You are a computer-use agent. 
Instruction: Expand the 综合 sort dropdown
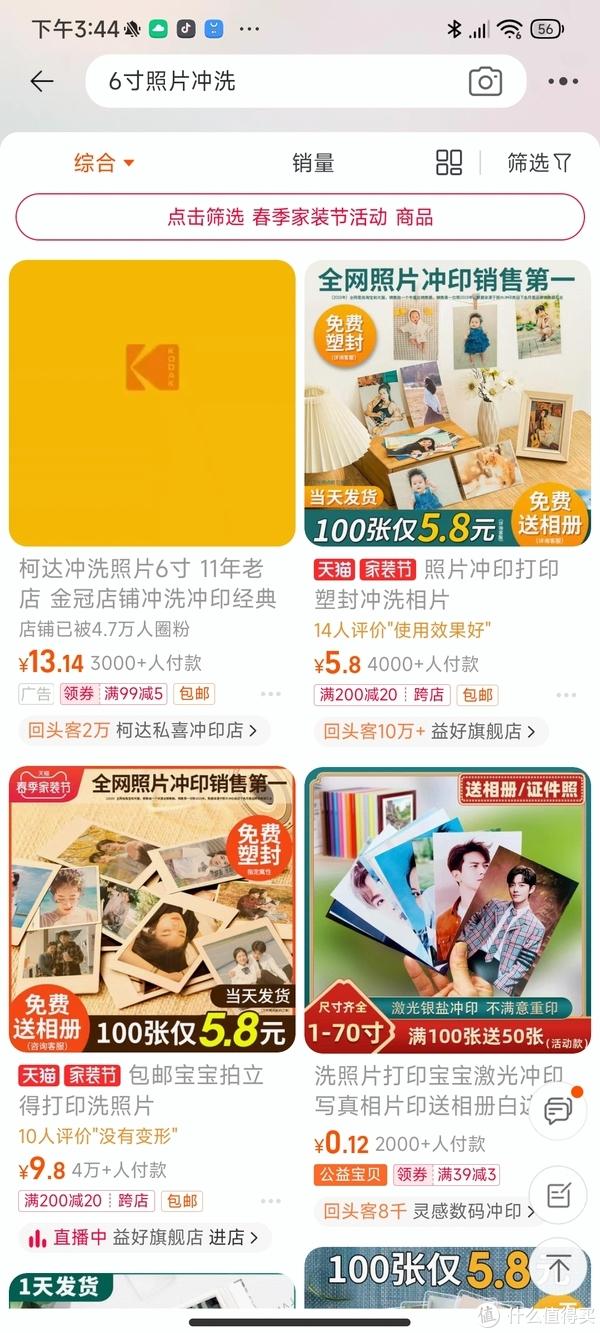click(x=104, y=163)
